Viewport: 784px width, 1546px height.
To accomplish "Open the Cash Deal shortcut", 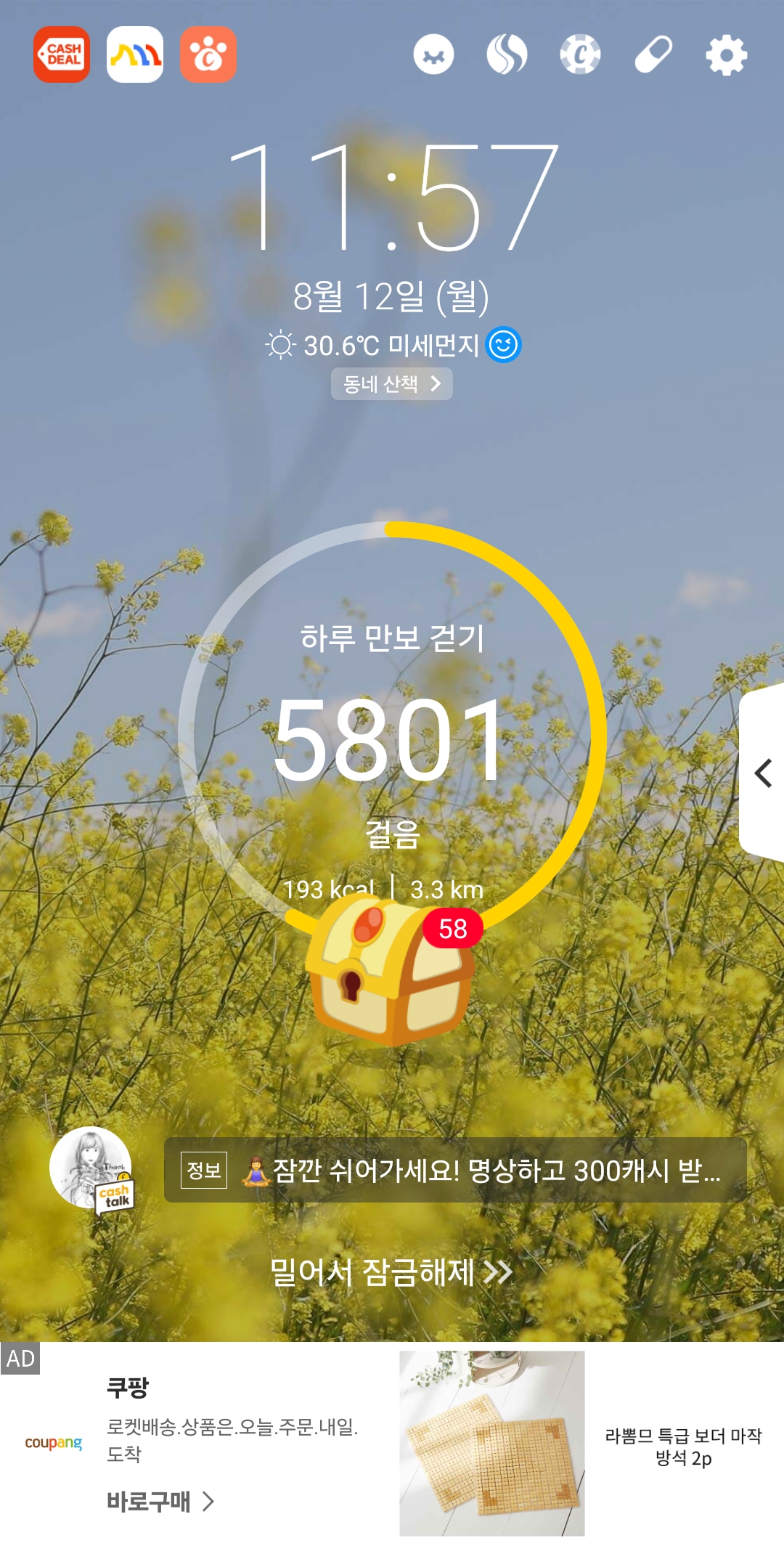I will [62, 54].
